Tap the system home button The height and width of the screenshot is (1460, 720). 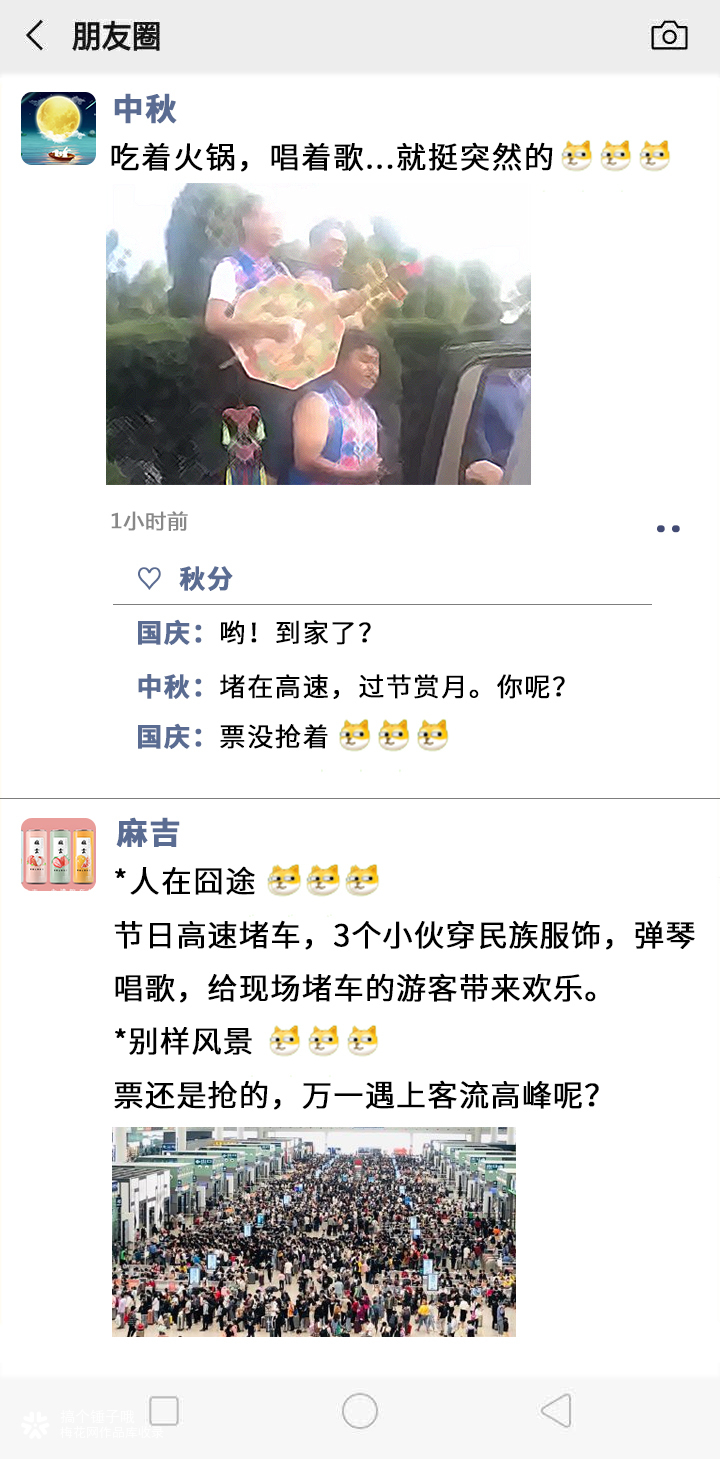[x=360, y=1411]
